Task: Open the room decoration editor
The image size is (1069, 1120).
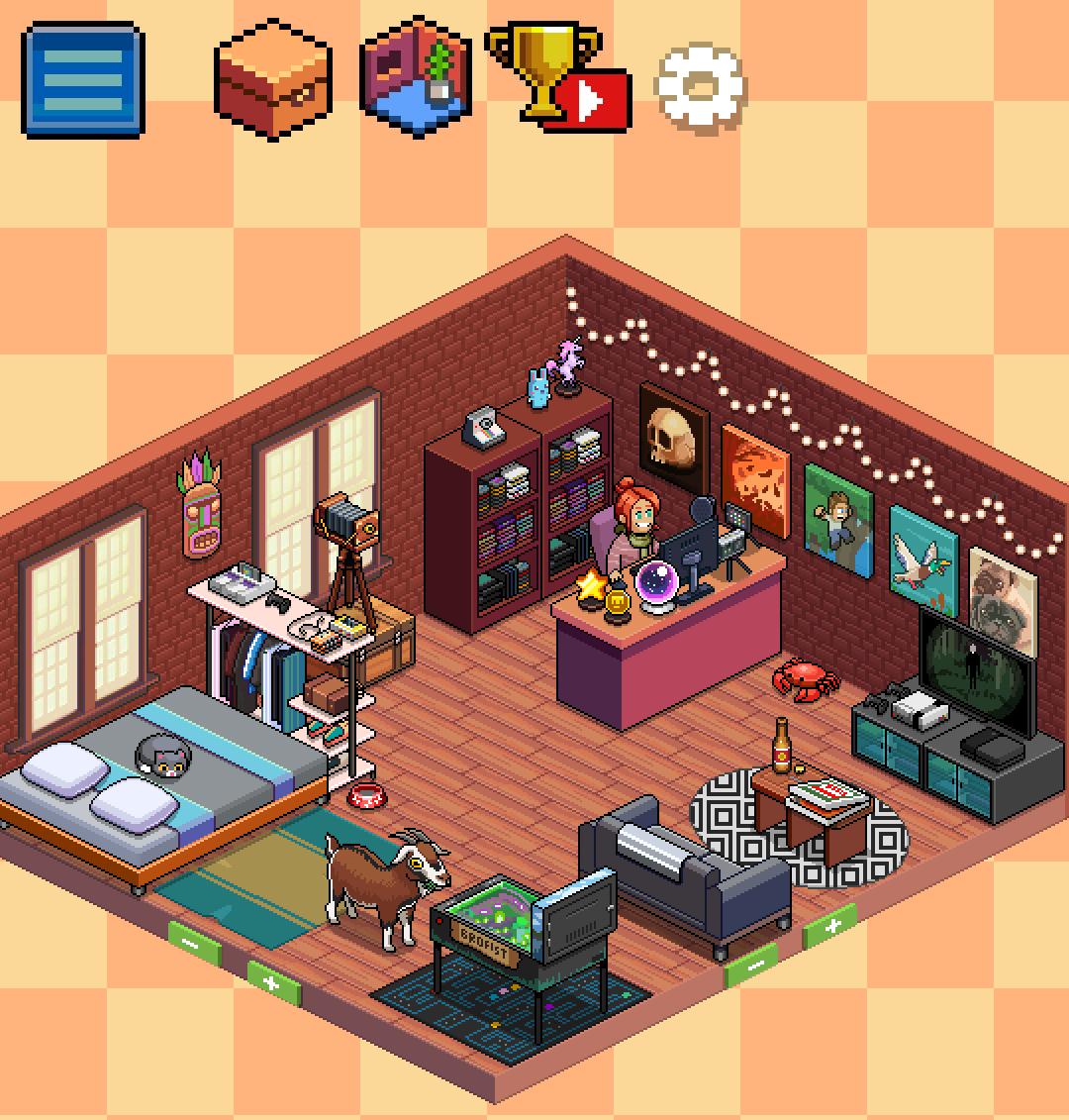Action: 416,78
